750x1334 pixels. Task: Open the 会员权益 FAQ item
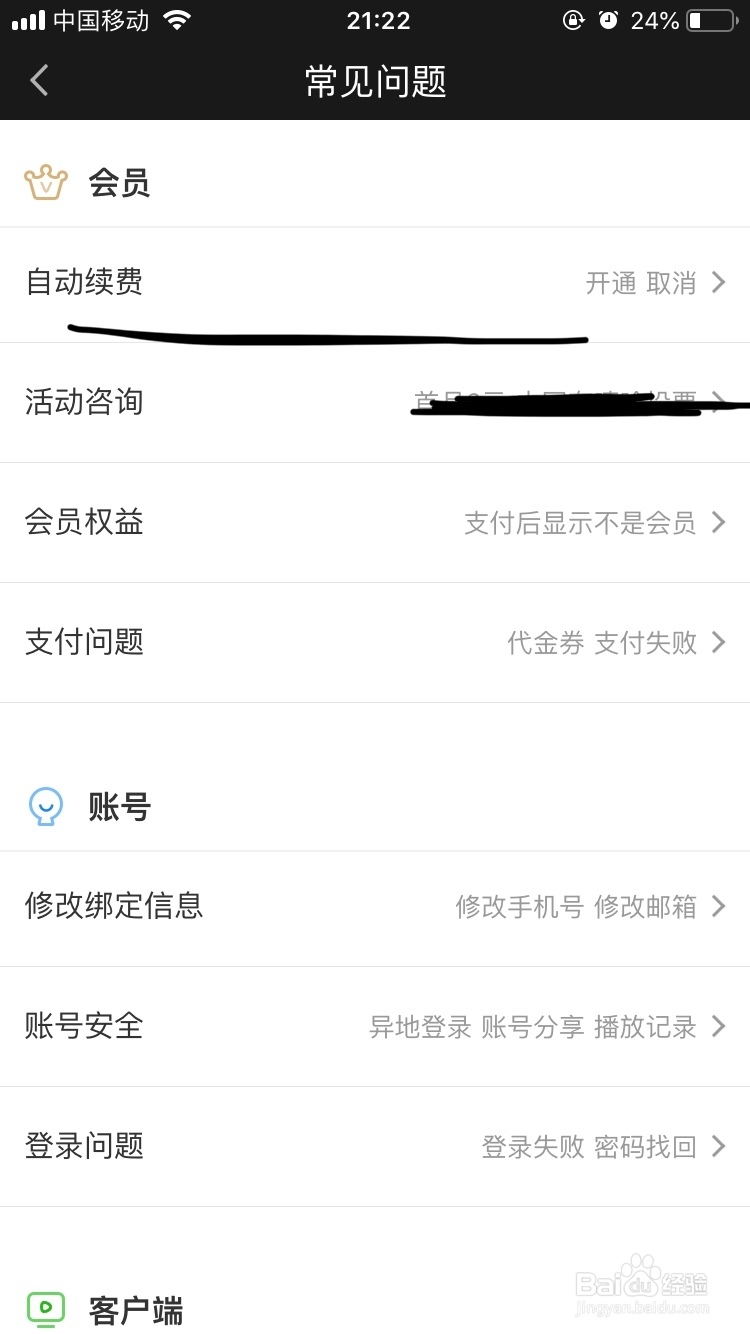pos(375,523)
